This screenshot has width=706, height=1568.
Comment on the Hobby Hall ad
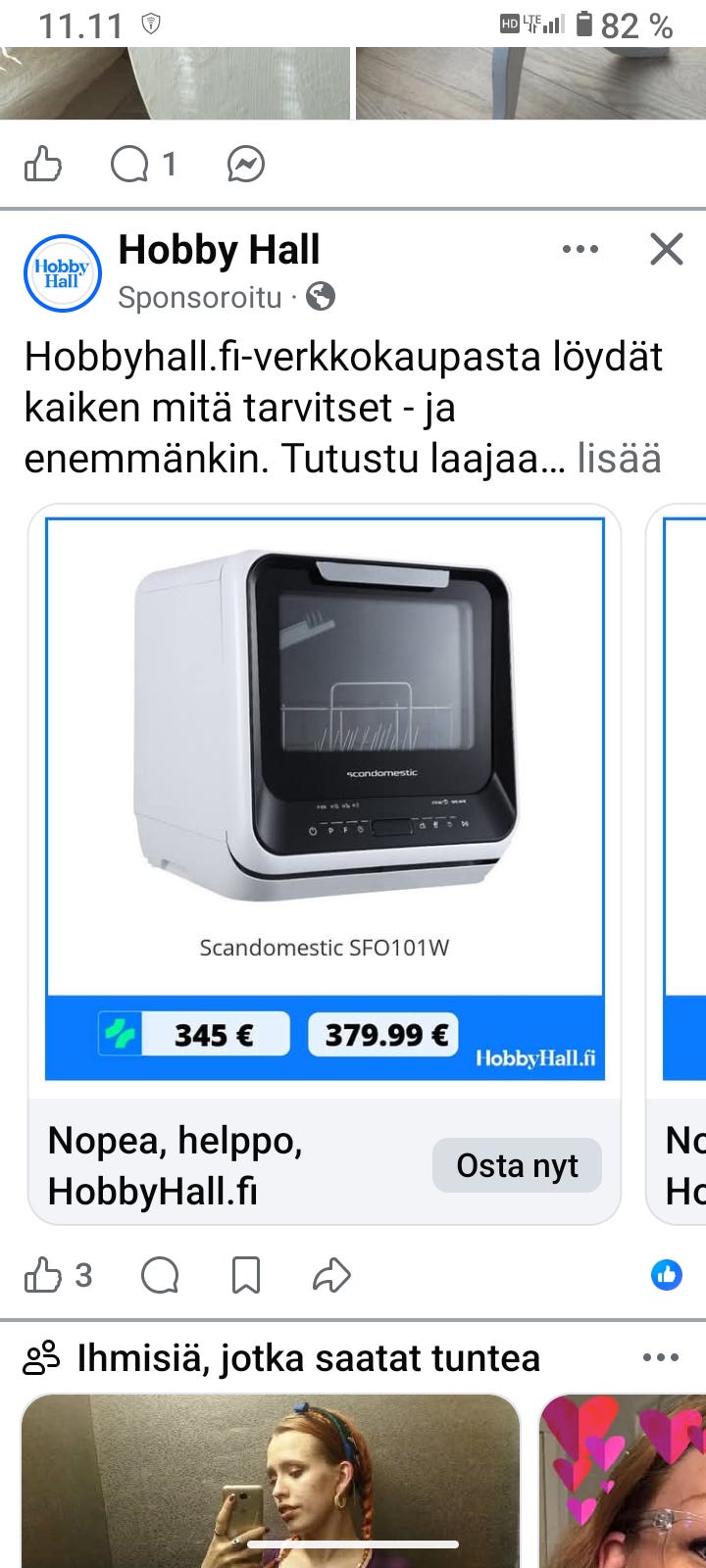(x=160, y=1275)
